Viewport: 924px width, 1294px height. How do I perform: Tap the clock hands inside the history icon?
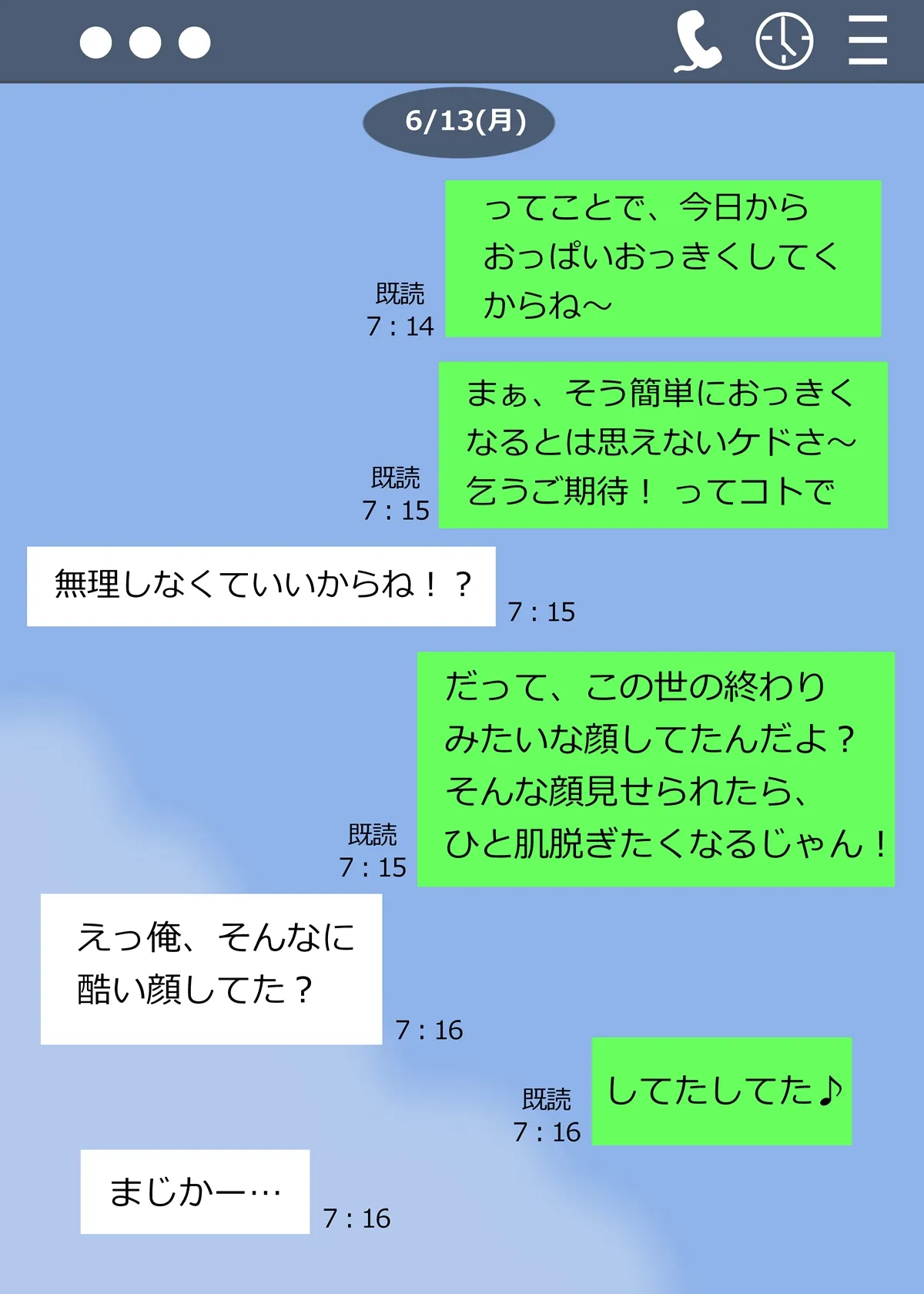coord(784,42)
